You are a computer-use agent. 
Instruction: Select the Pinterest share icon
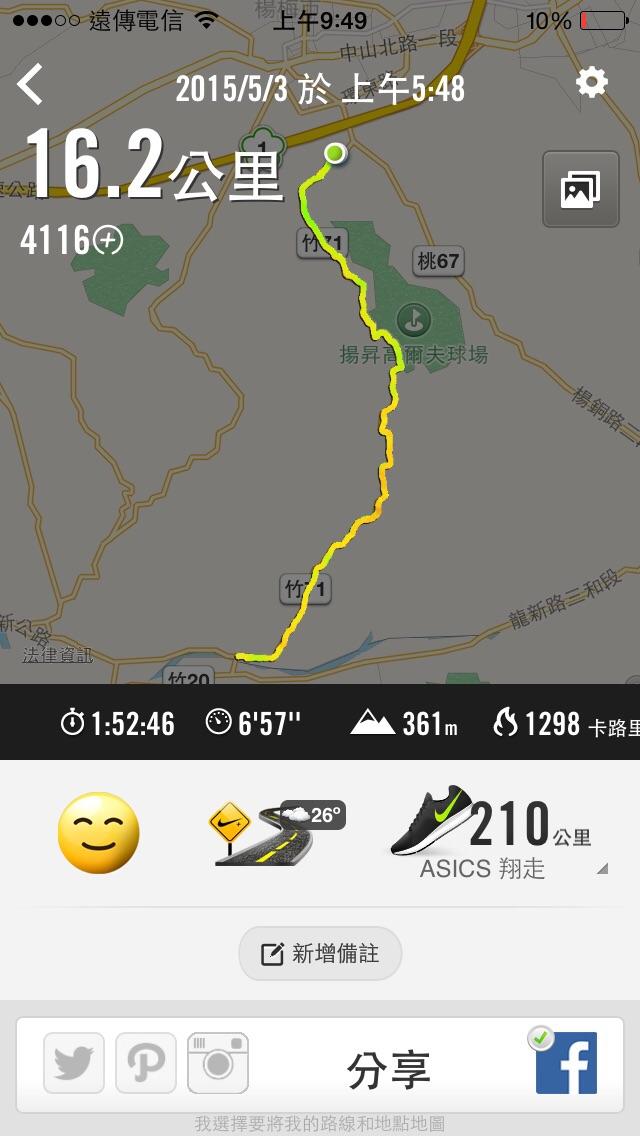pyautogui.click(x=146, y=1063)
